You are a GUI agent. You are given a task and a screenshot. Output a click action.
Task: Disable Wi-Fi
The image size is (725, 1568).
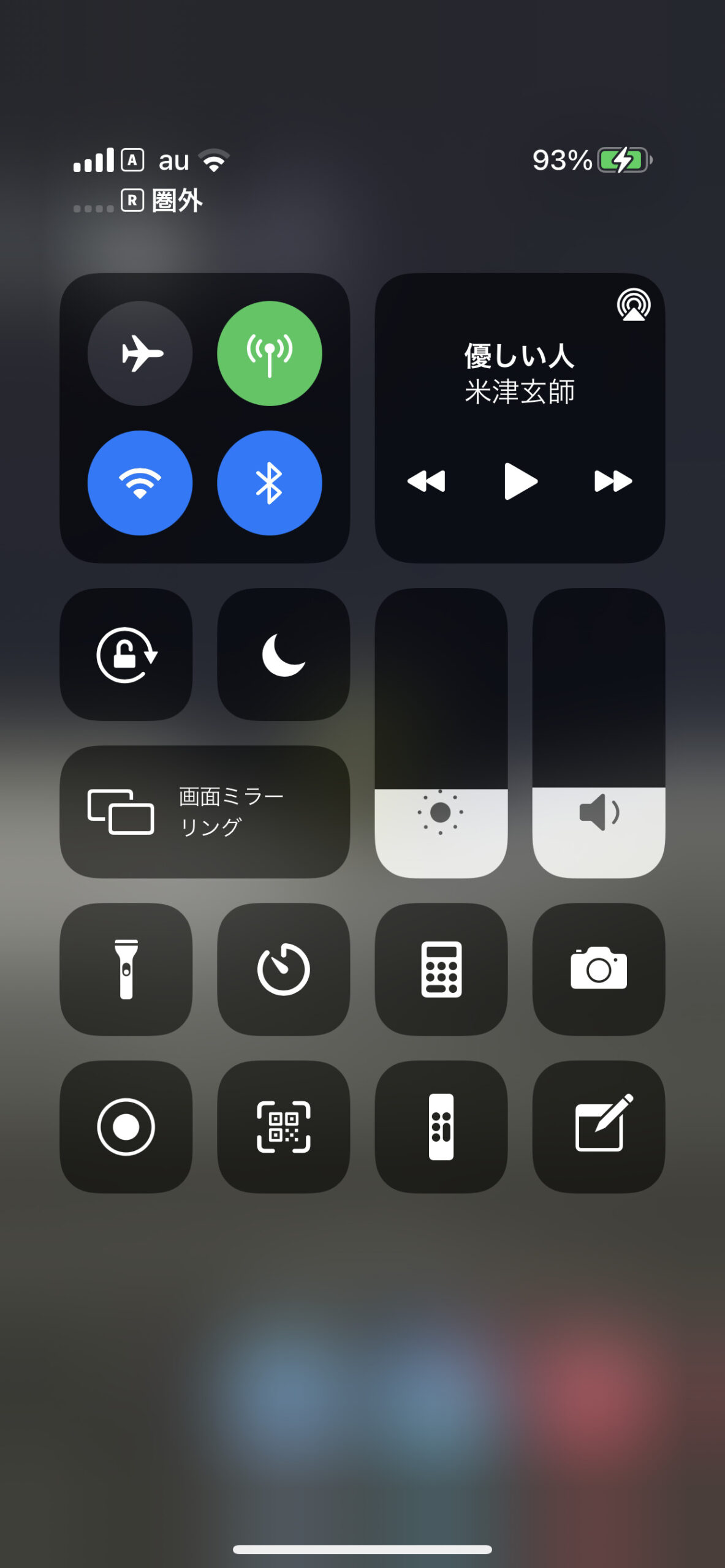[x=140, y=483]
